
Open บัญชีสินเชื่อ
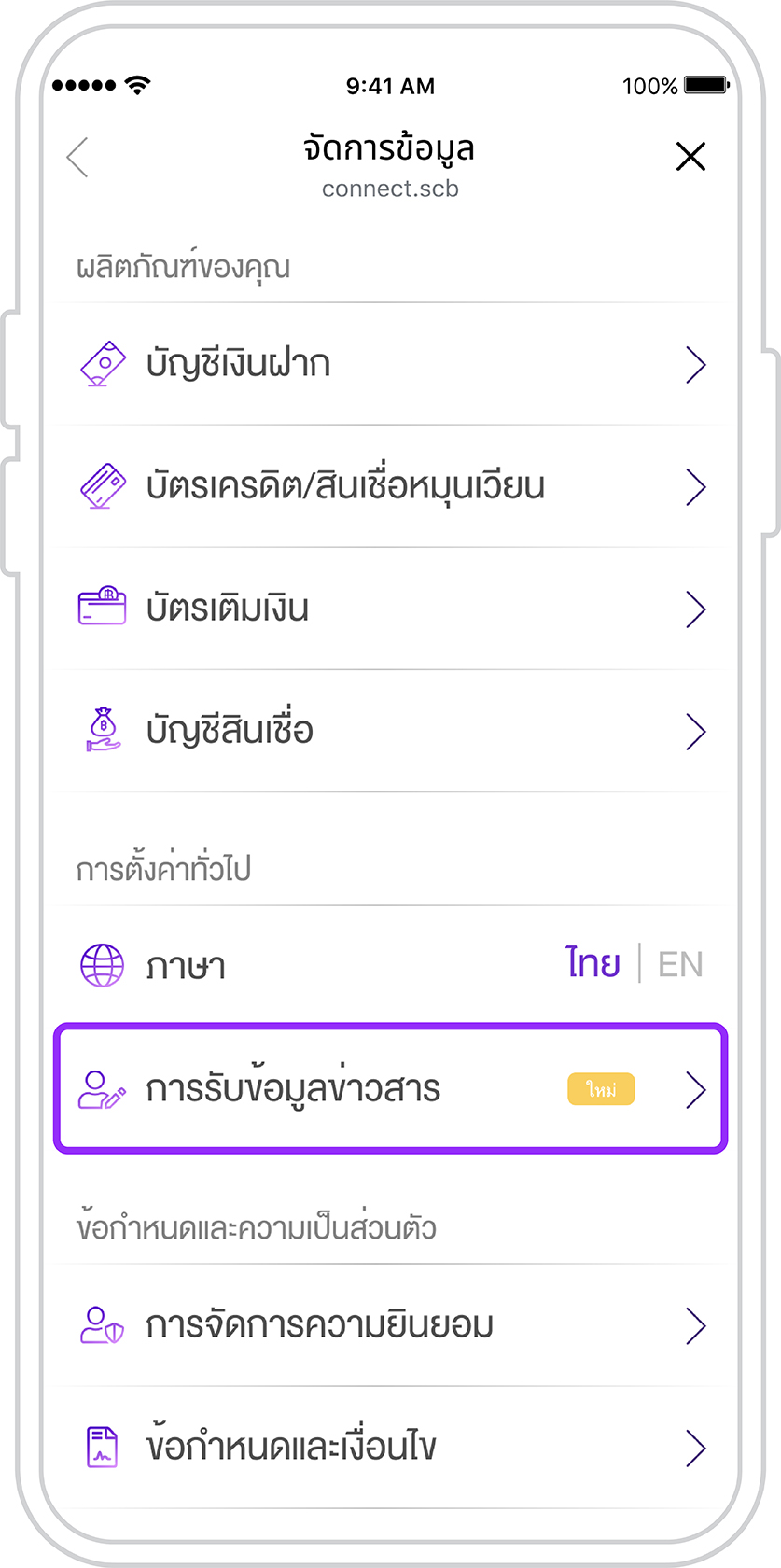(x=390, y=731)
